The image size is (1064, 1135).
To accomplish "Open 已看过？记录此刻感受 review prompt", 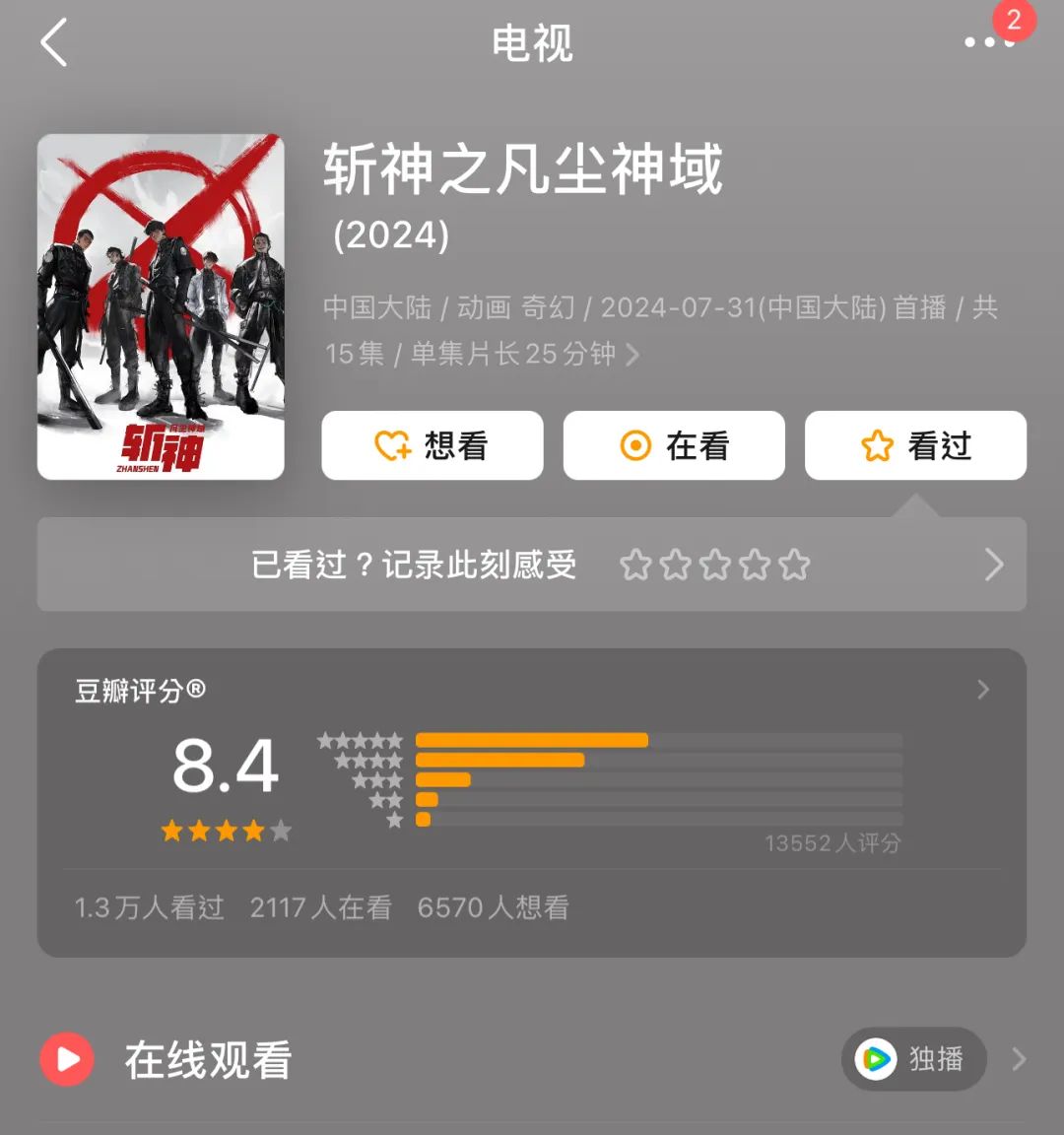I will [x=414, y=565].
